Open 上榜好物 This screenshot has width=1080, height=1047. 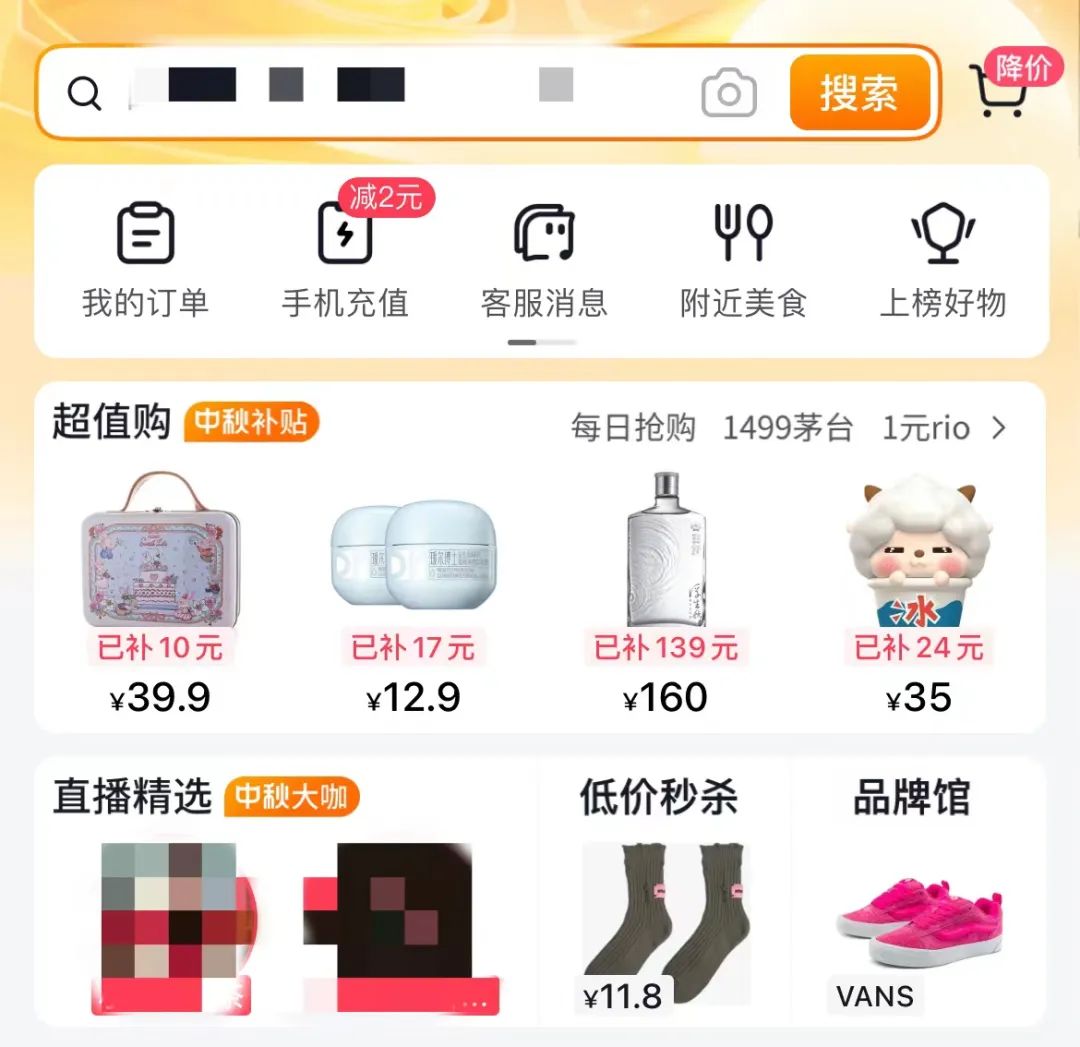coord(942,260)
